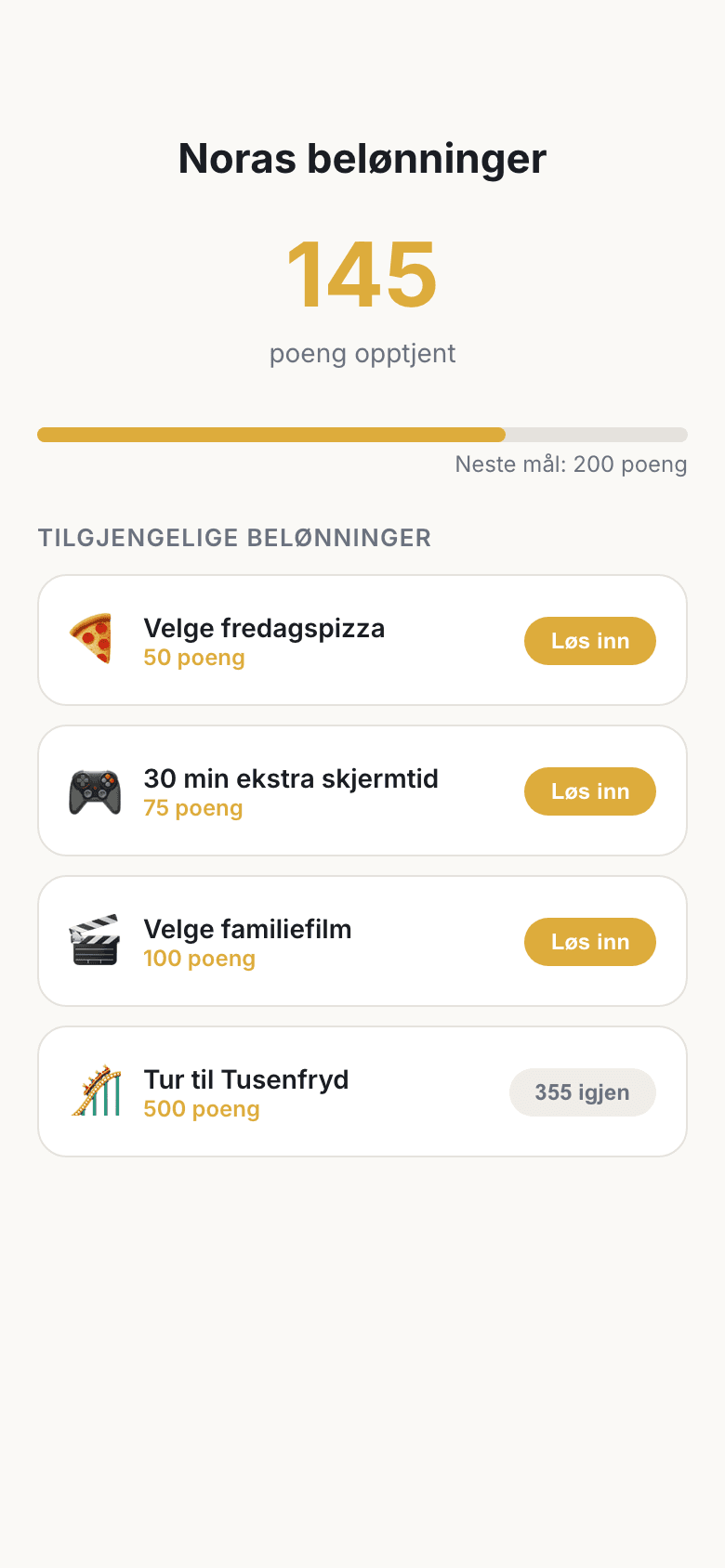Redeem 'Velge familiefilm' with Løs inn
This screenshot has width=725, height=1568.
(x=590, y=941)
